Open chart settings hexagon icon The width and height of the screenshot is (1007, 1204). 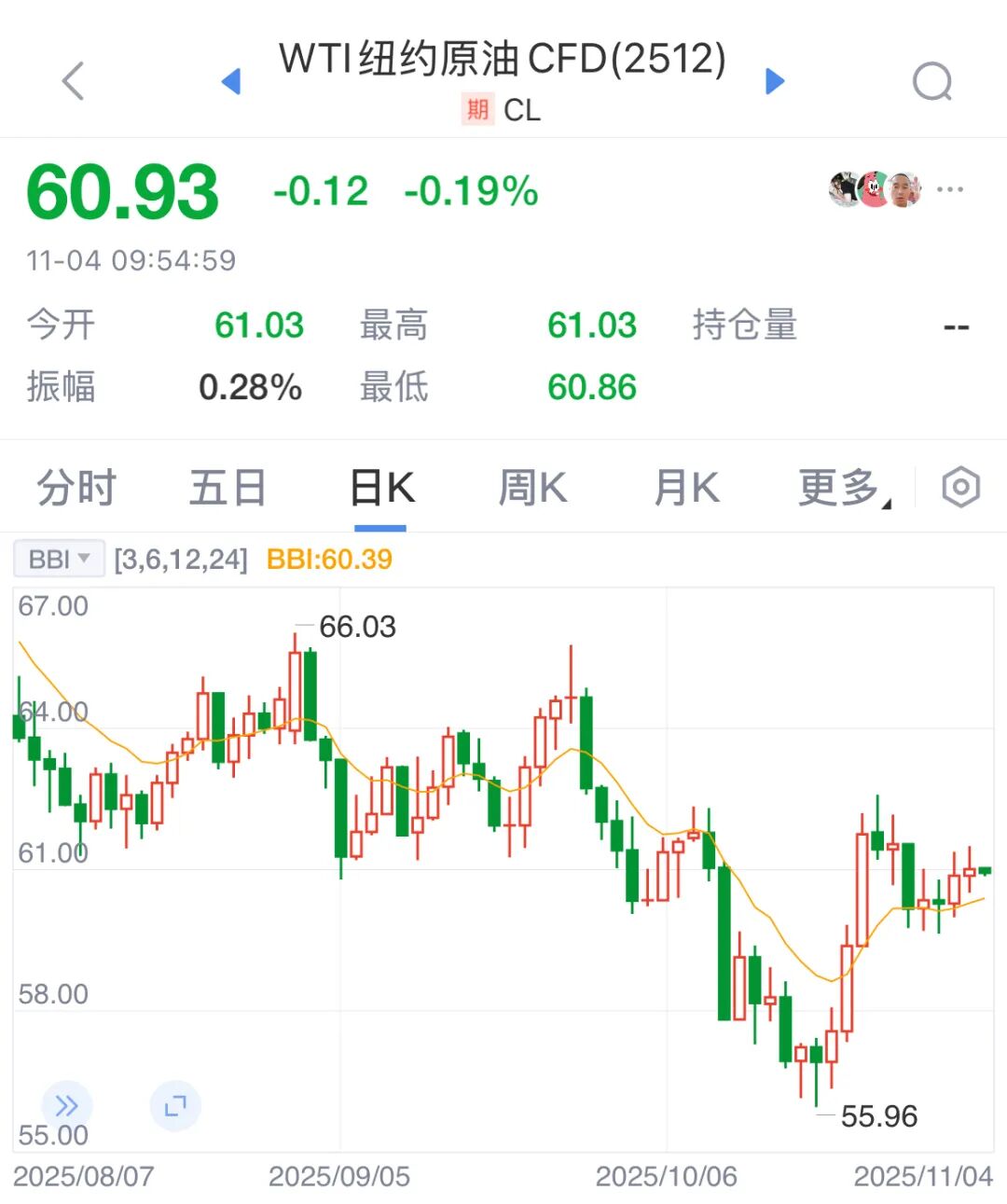click(960, 488)
